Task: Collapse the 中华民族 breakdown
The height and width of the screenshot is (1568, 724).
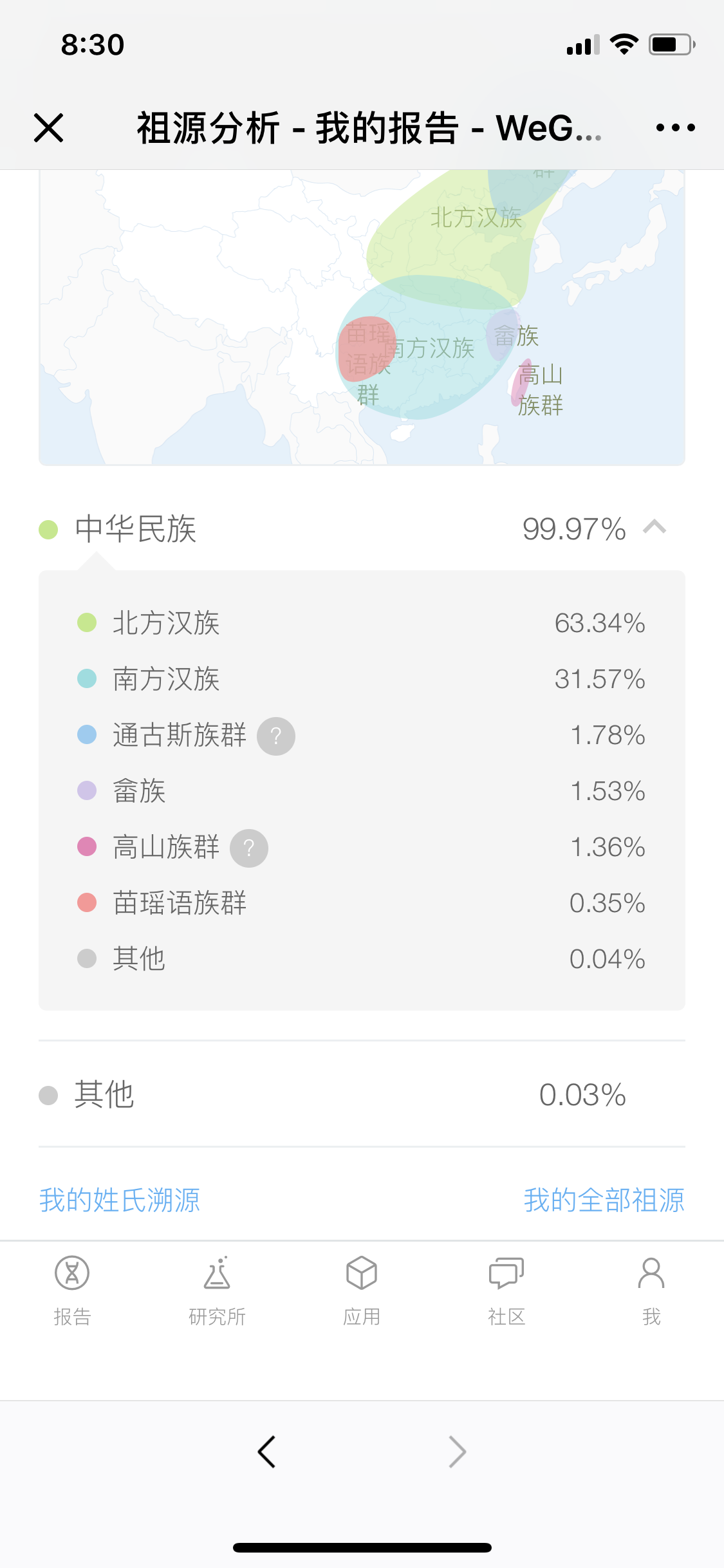Action: click(x=654, y=528)
